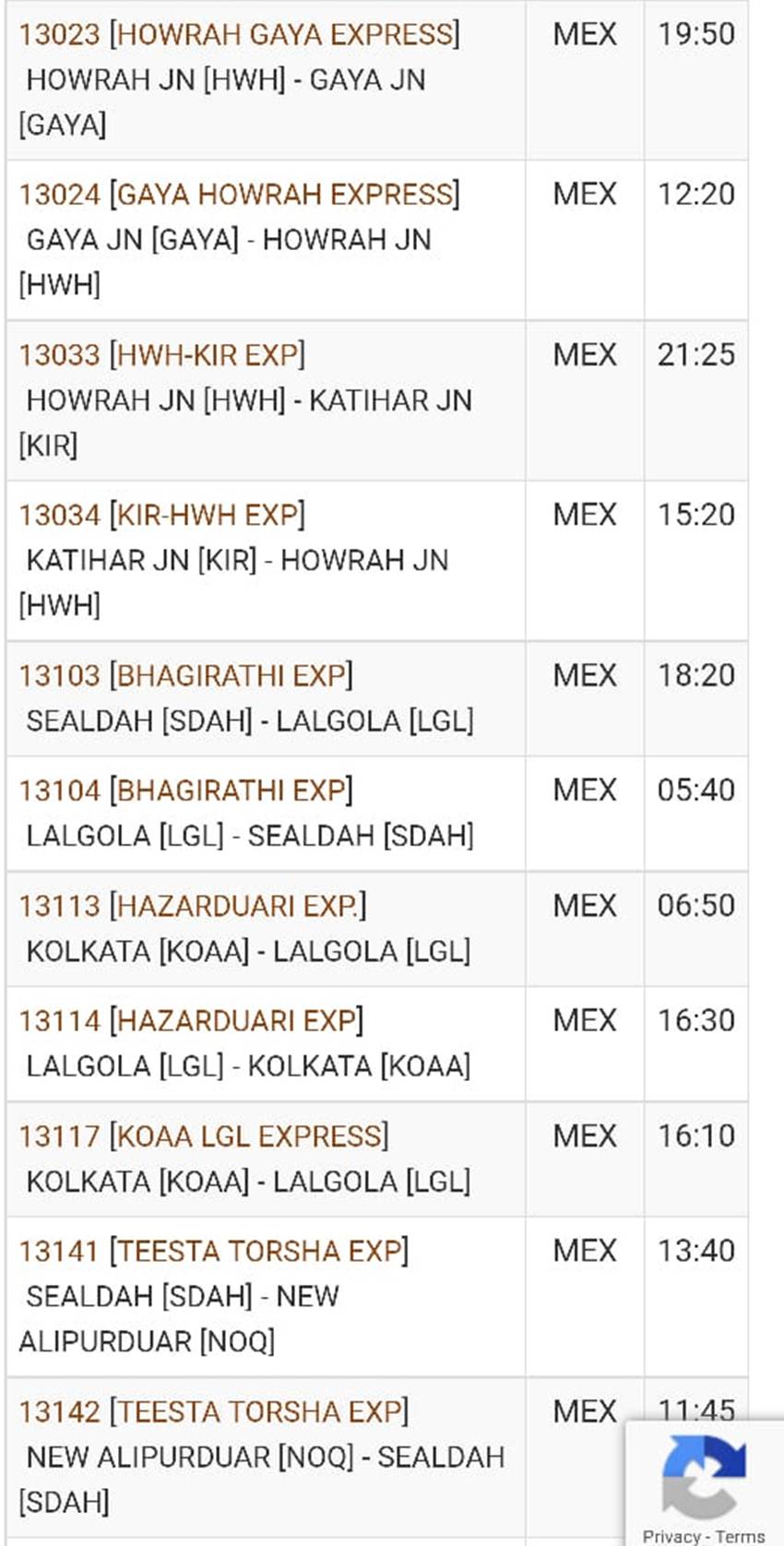Image resolution: width=784 pixels, height=1546 pixels.
Task: Select the 13033 HWH-KIR EXP link
Action: click(162, 355)
